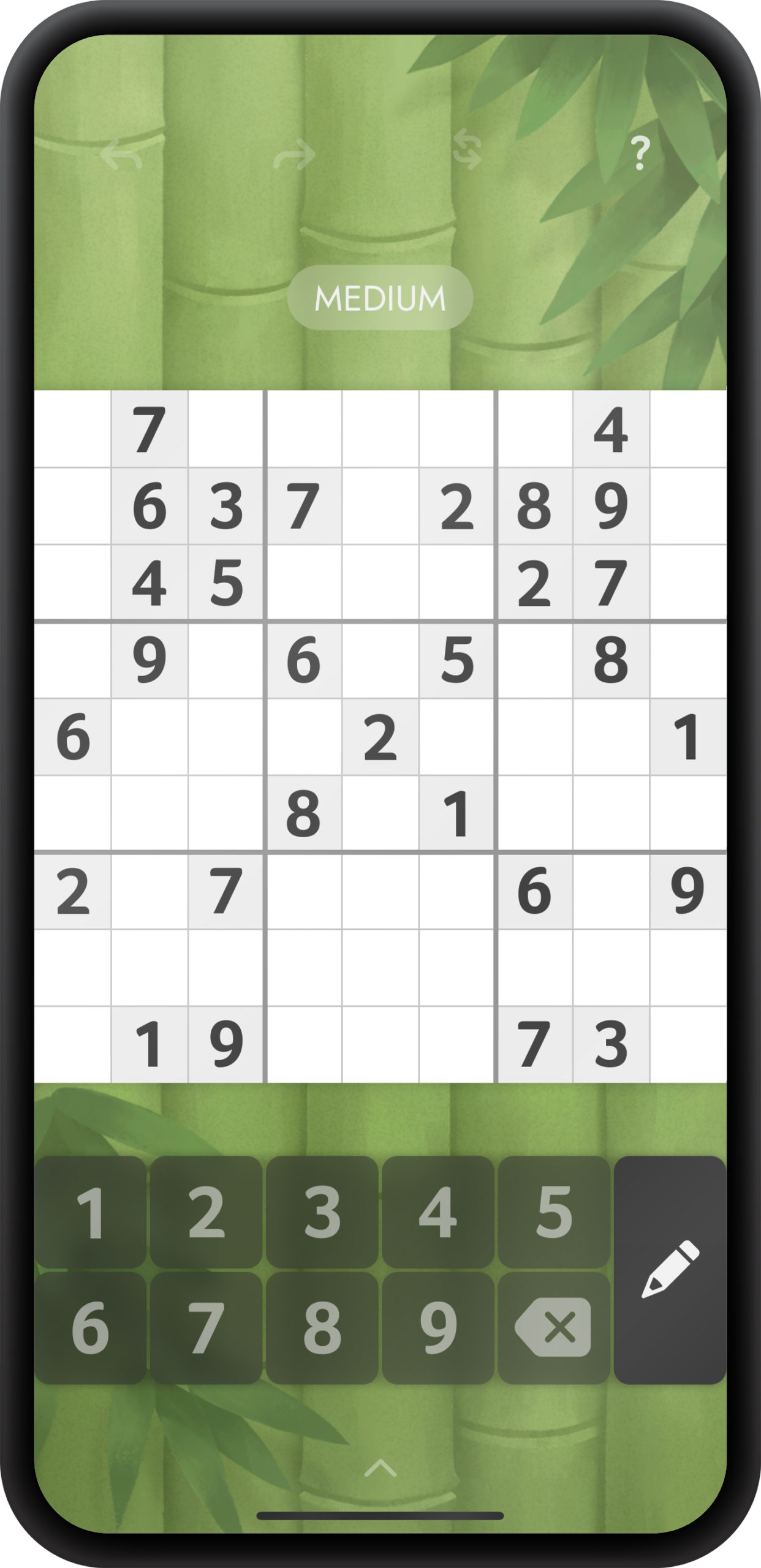This screenshot has height=1568, width=761.
Task: Enter number 6 from the keypad
Action: point(91,1329)
